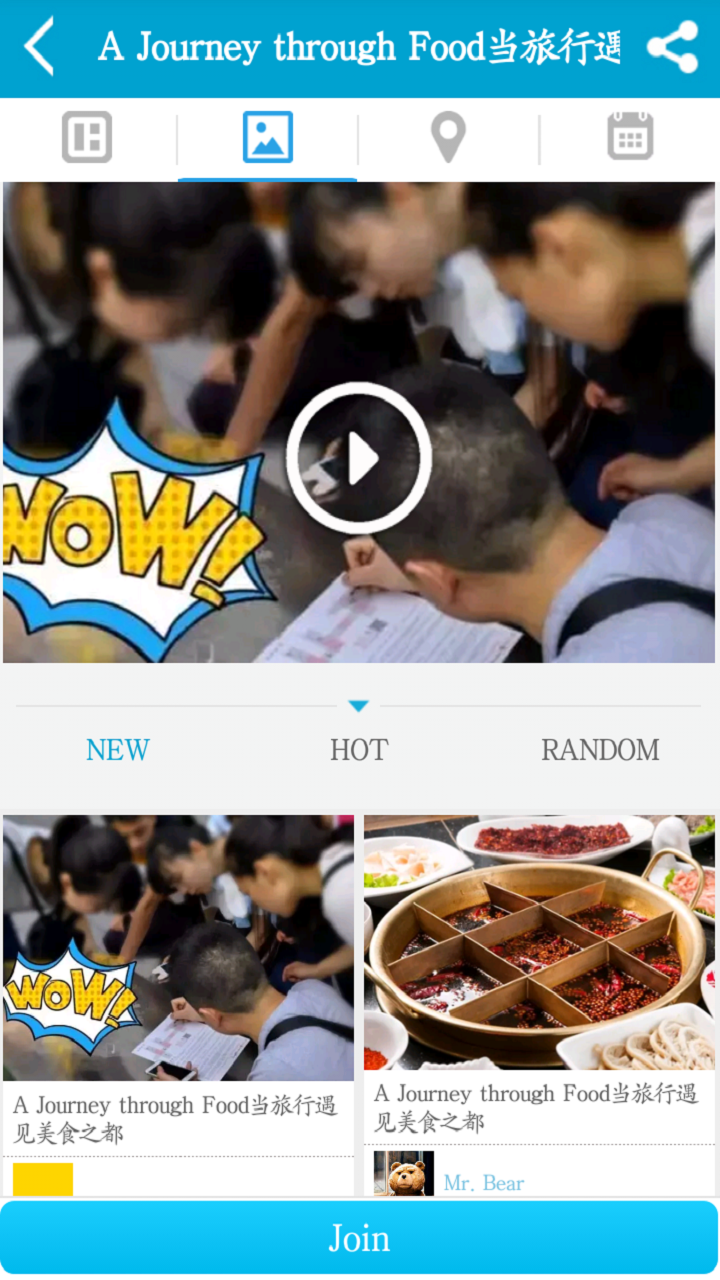Play the featured video
Image resolution: width=720 pixels, height=1280 pixels.
(x=359, y=458)
